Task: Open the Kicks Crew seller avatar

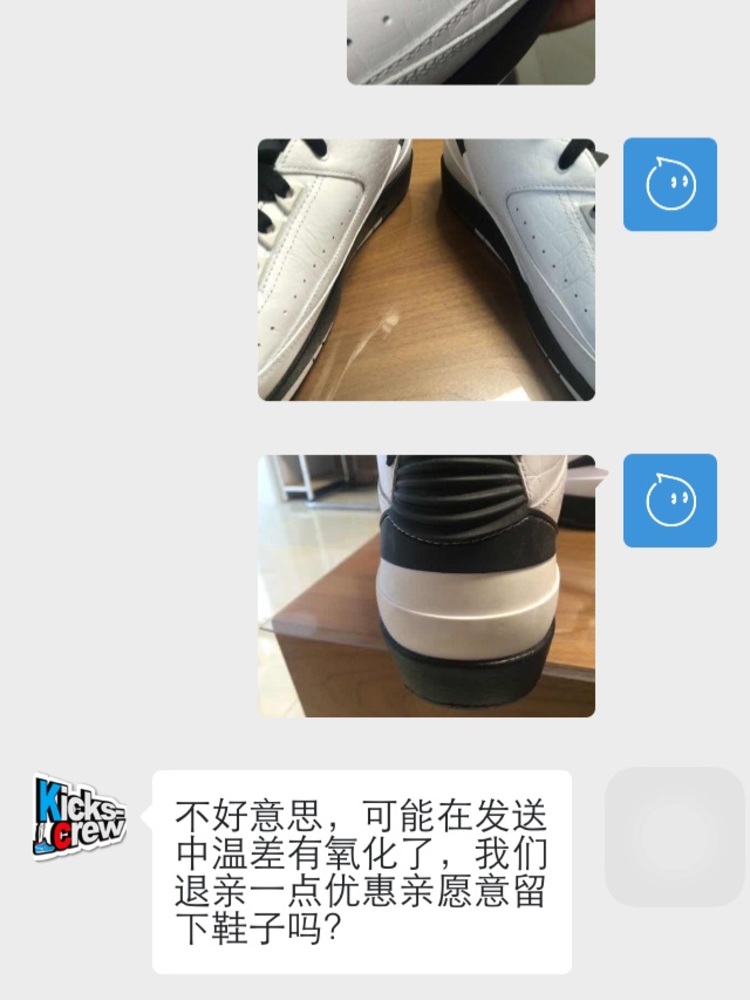Action: (79, 817)
